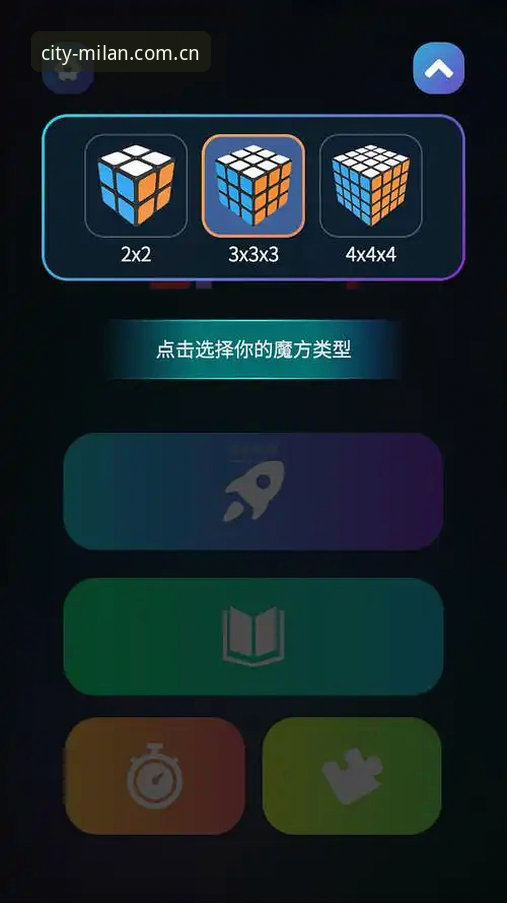Open the stopwatch timer tile
Image resolution: width=507 pixels, height=903 pixels.
[x=154, y=776]
